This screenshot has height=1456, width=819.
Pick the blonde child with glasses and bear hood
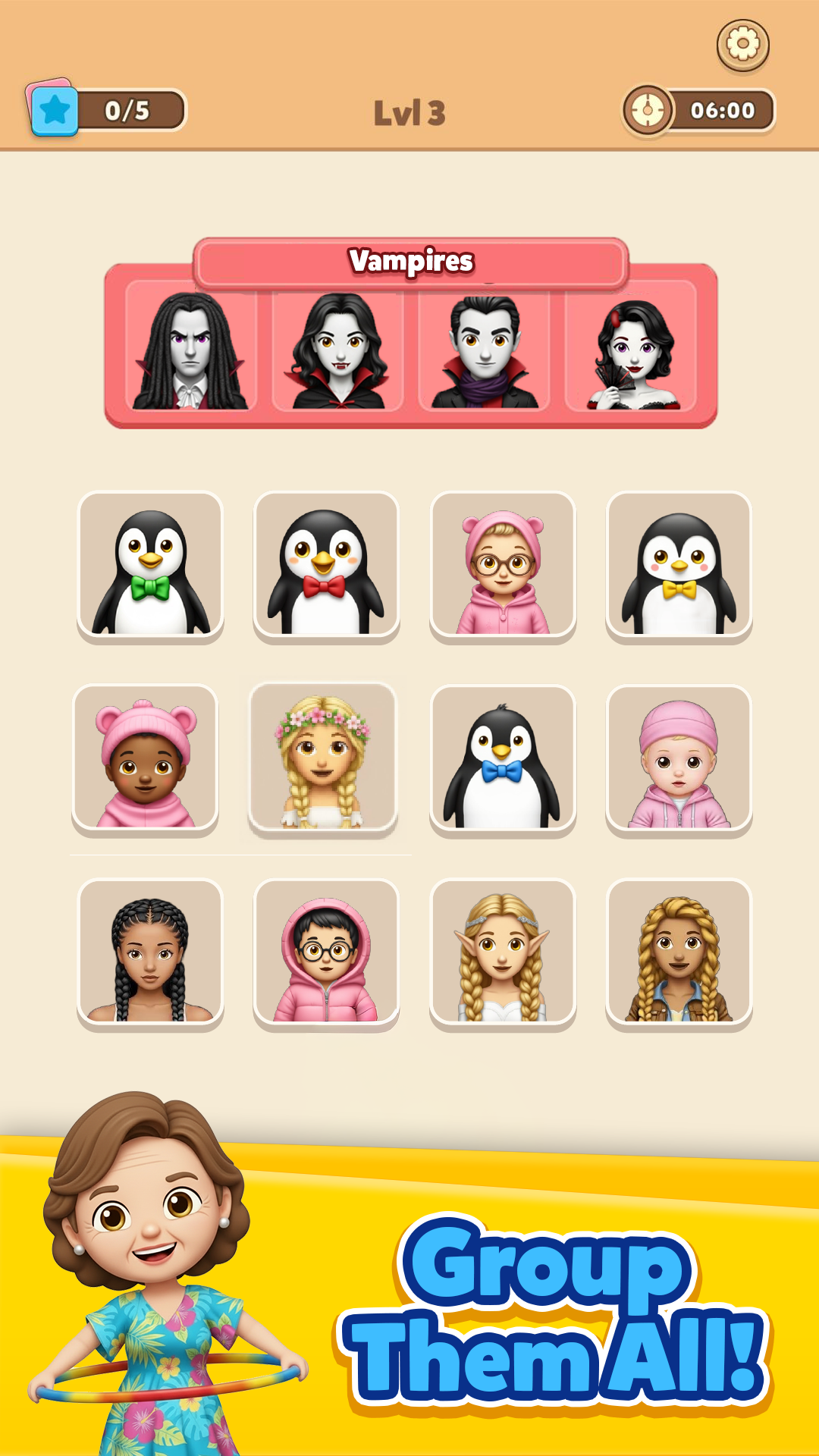pos(502,566)
